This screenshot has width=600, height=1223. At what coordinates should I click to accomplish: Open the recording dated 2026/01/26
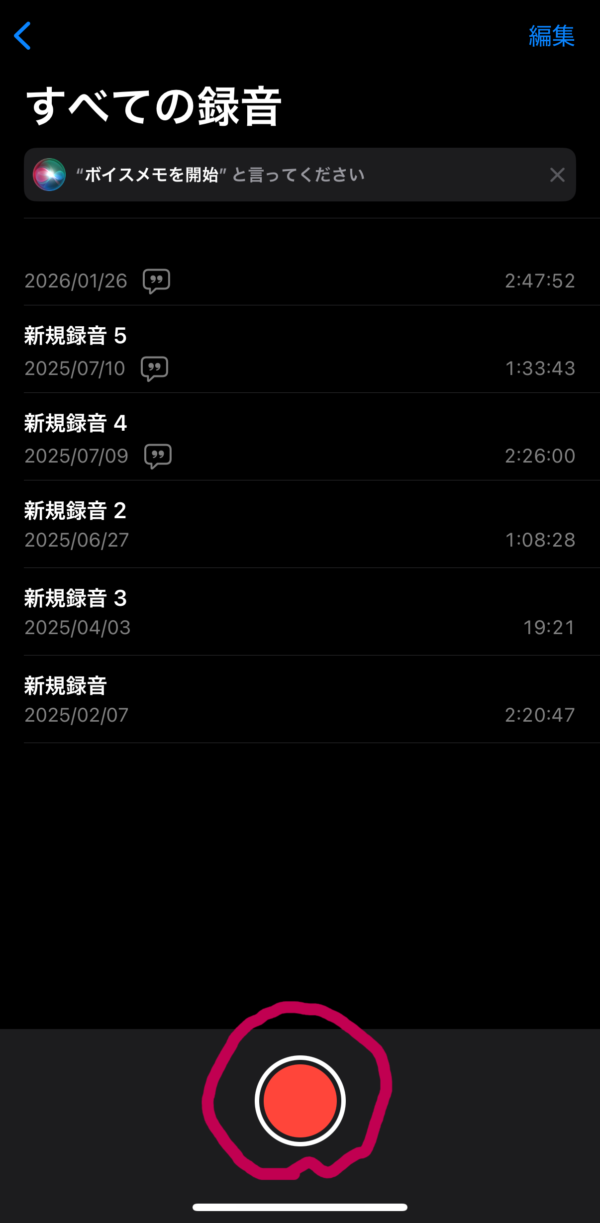[x=299, y=270]
